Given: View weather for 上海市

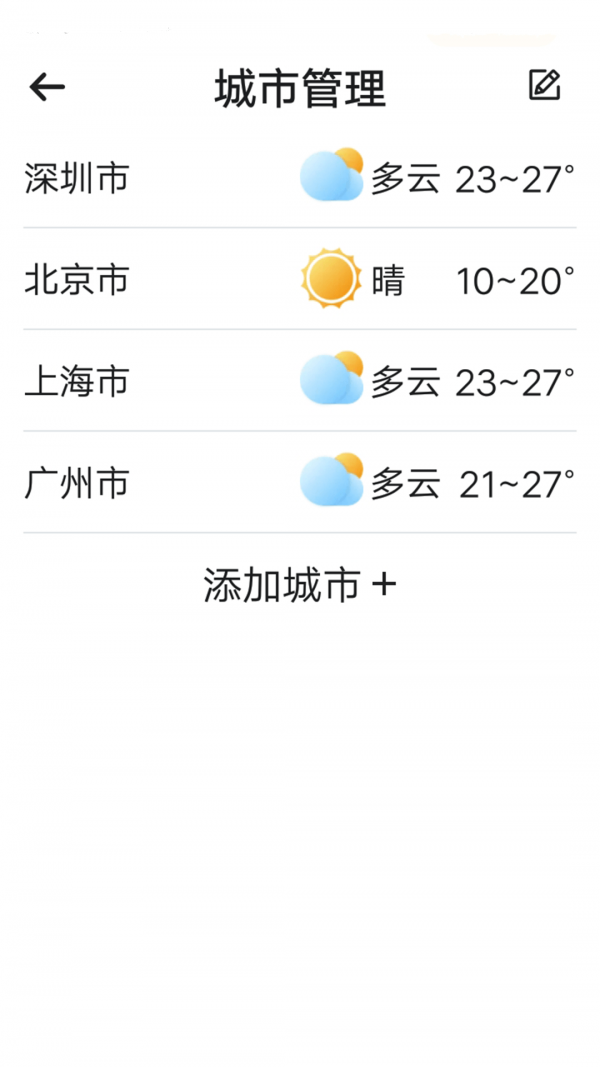Looking at the screenshot, I should click(x=300, y=381).
